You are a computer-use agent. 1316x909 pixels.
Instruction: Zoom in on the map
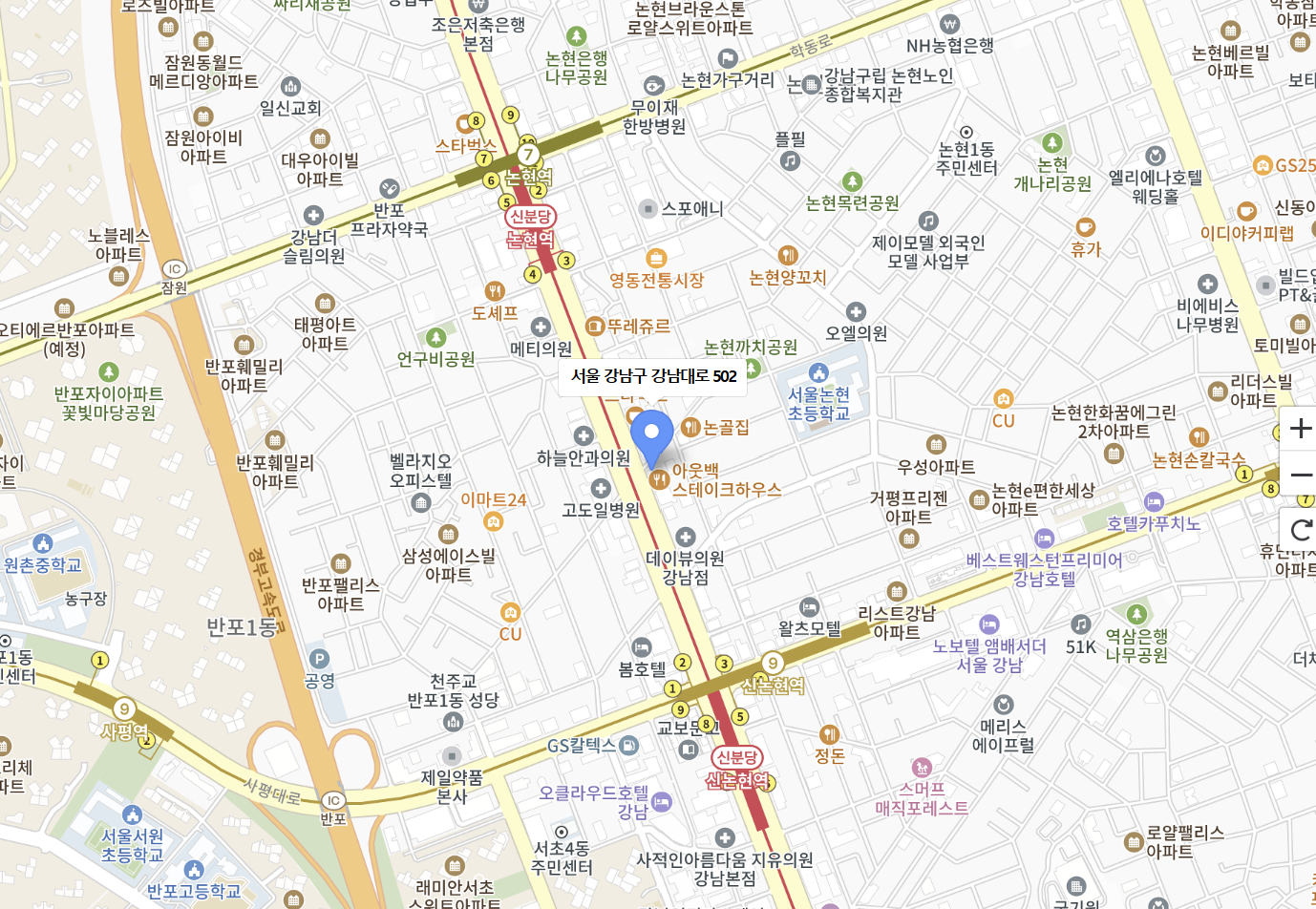1300,429
